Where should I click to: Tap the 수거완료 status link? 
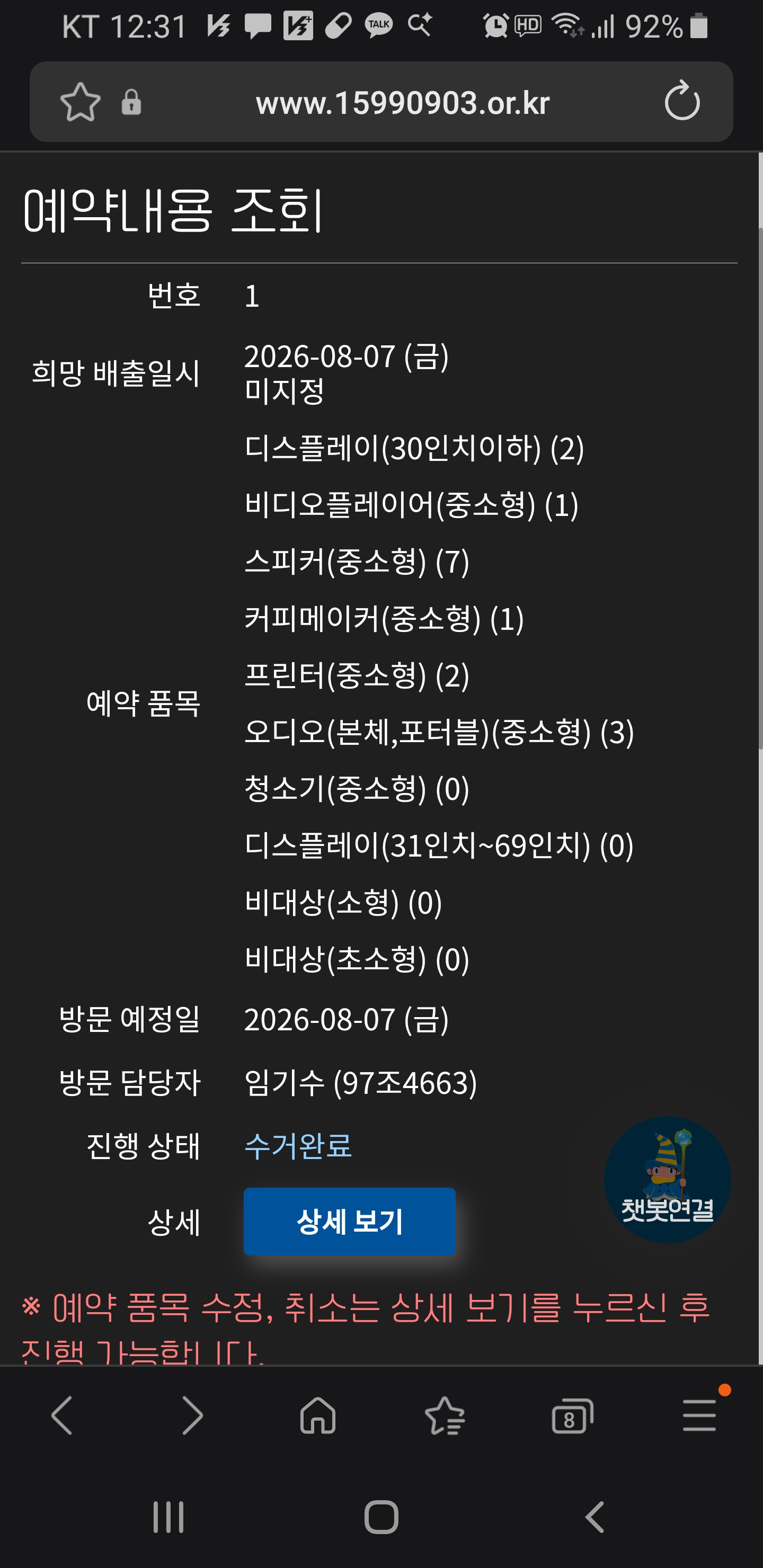coord(298,1146)
